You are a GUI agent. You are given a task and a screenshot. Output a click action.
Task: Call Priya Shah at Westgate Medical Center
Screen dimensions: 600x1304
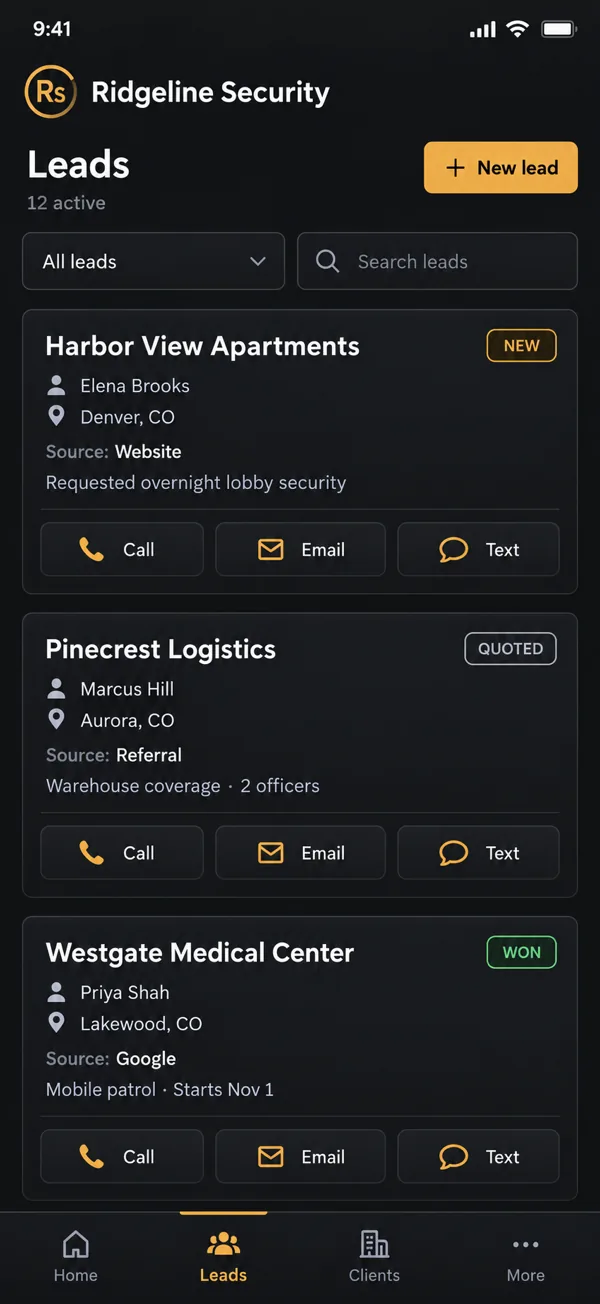click(122, 1157)
